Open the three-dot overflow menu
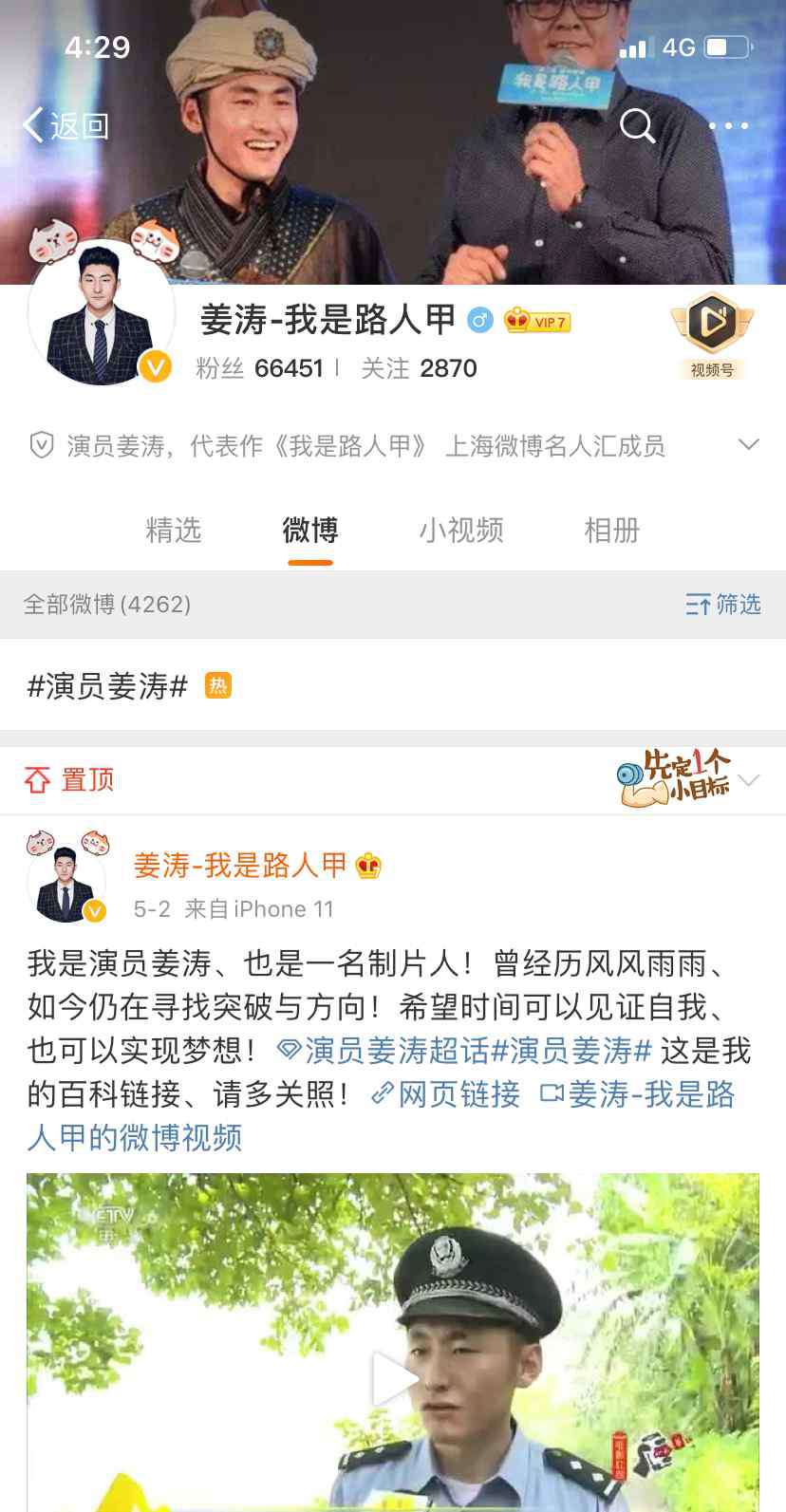 (728, 125)
